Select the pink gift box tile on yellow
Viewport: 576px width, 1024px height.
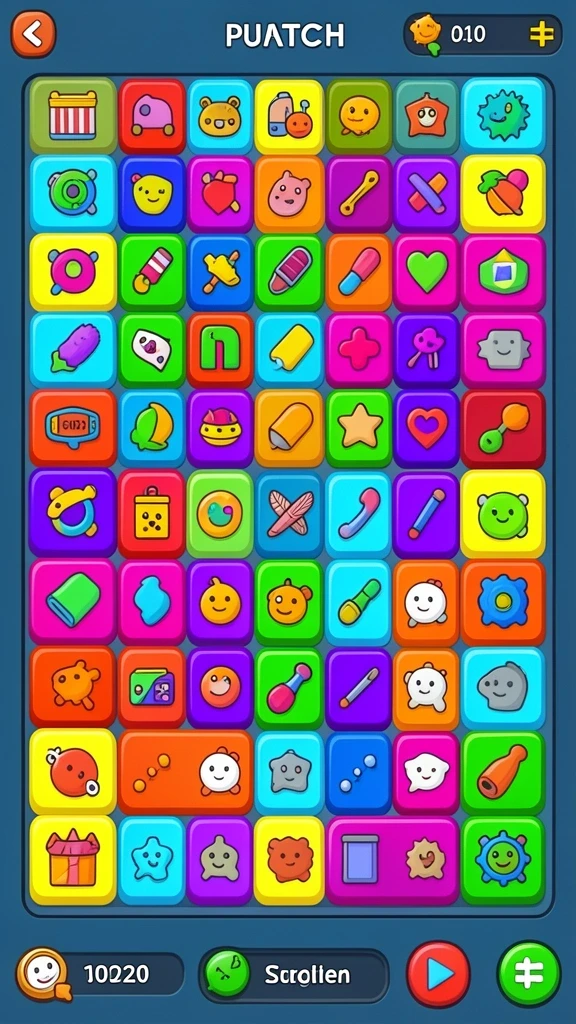pyautogui.click(x=73, y=860)
